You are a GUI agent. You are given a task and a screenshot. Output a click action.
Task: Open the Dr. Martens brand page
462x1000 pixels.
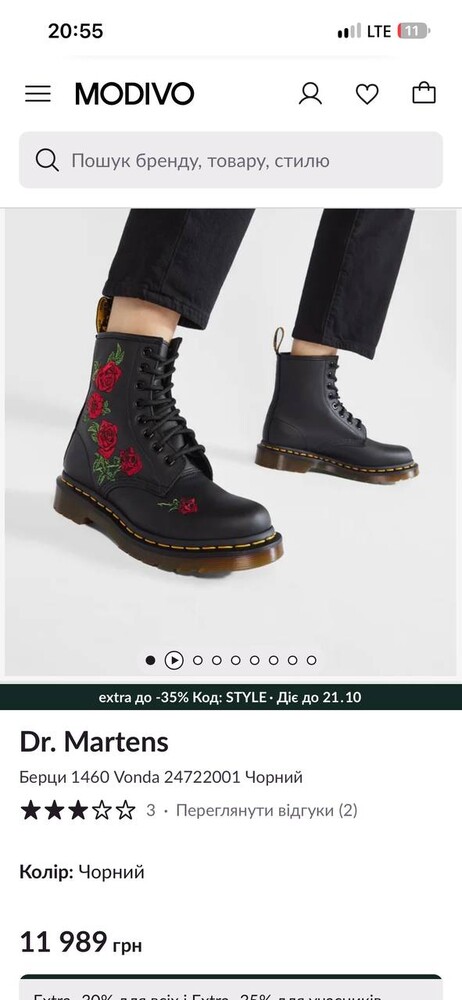coord(94,742)
